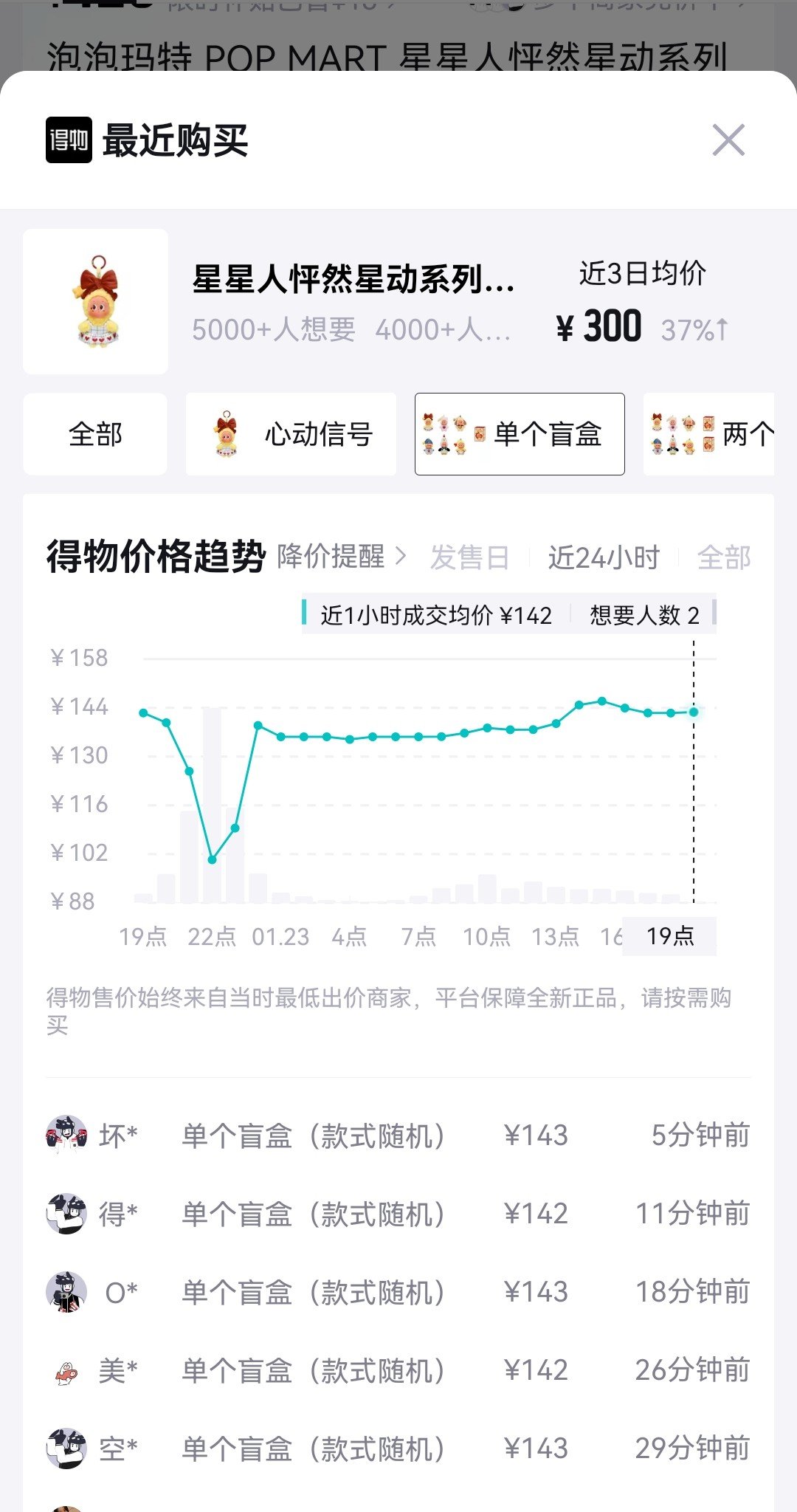Expand the partially visible 两个 filter option
The height and width of the screenshot is (1512, 797).
[x=716, y=435]
